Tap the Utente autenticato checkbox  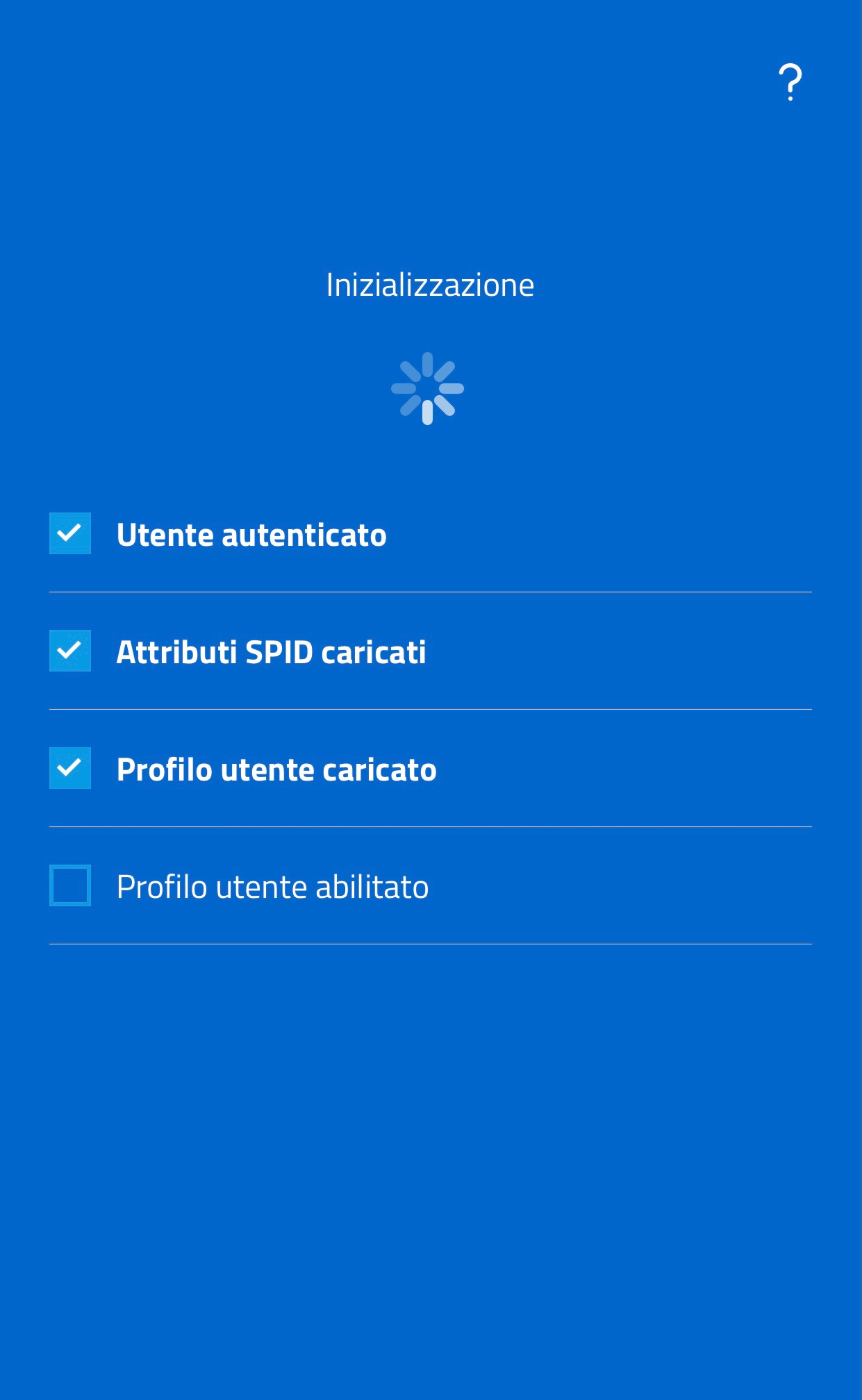click(x=70, y=533)
